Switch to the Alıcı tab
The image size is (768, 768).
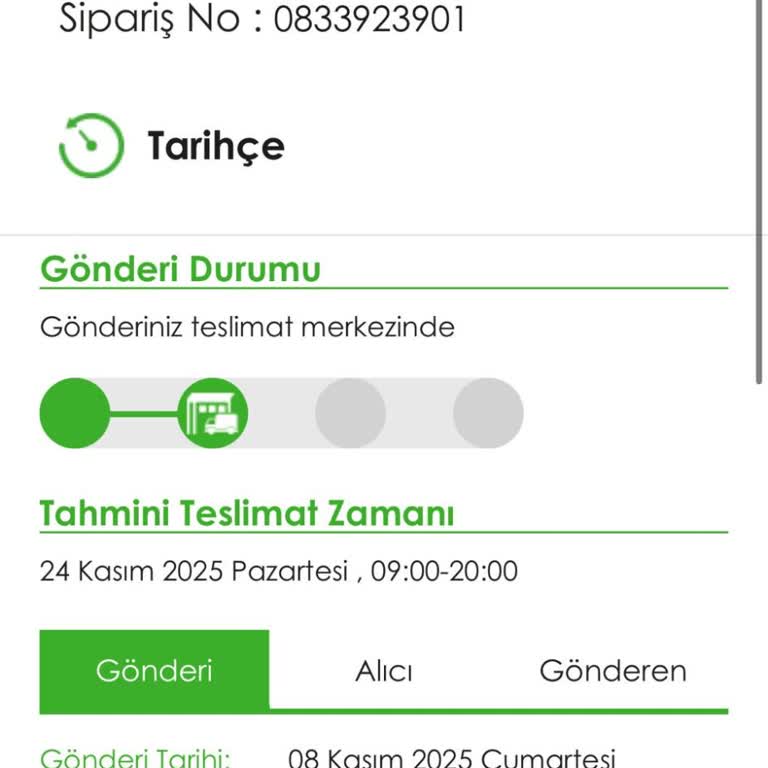[383, 670]
